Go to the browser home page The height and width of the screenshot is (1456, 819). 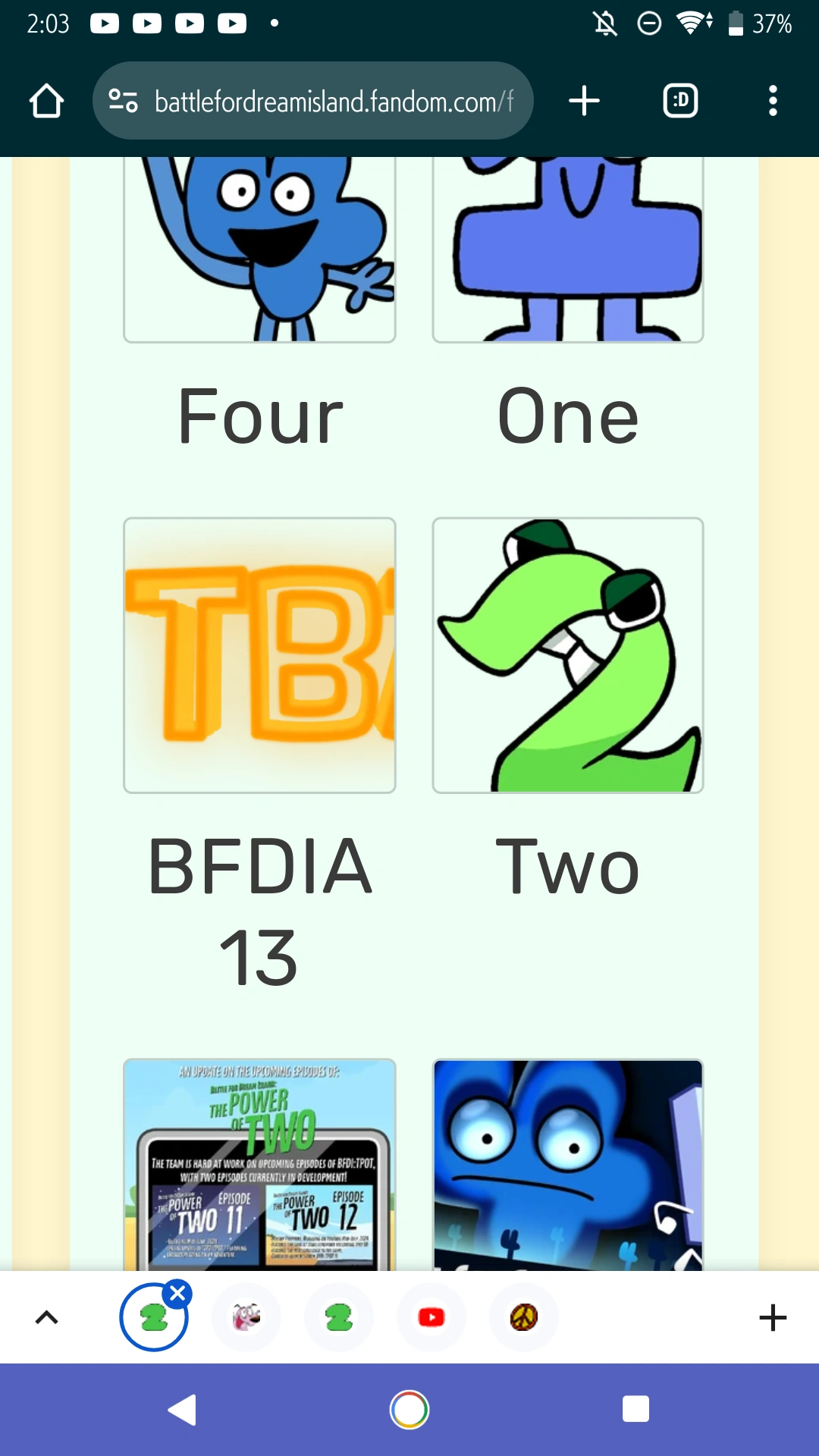[46, 101]
